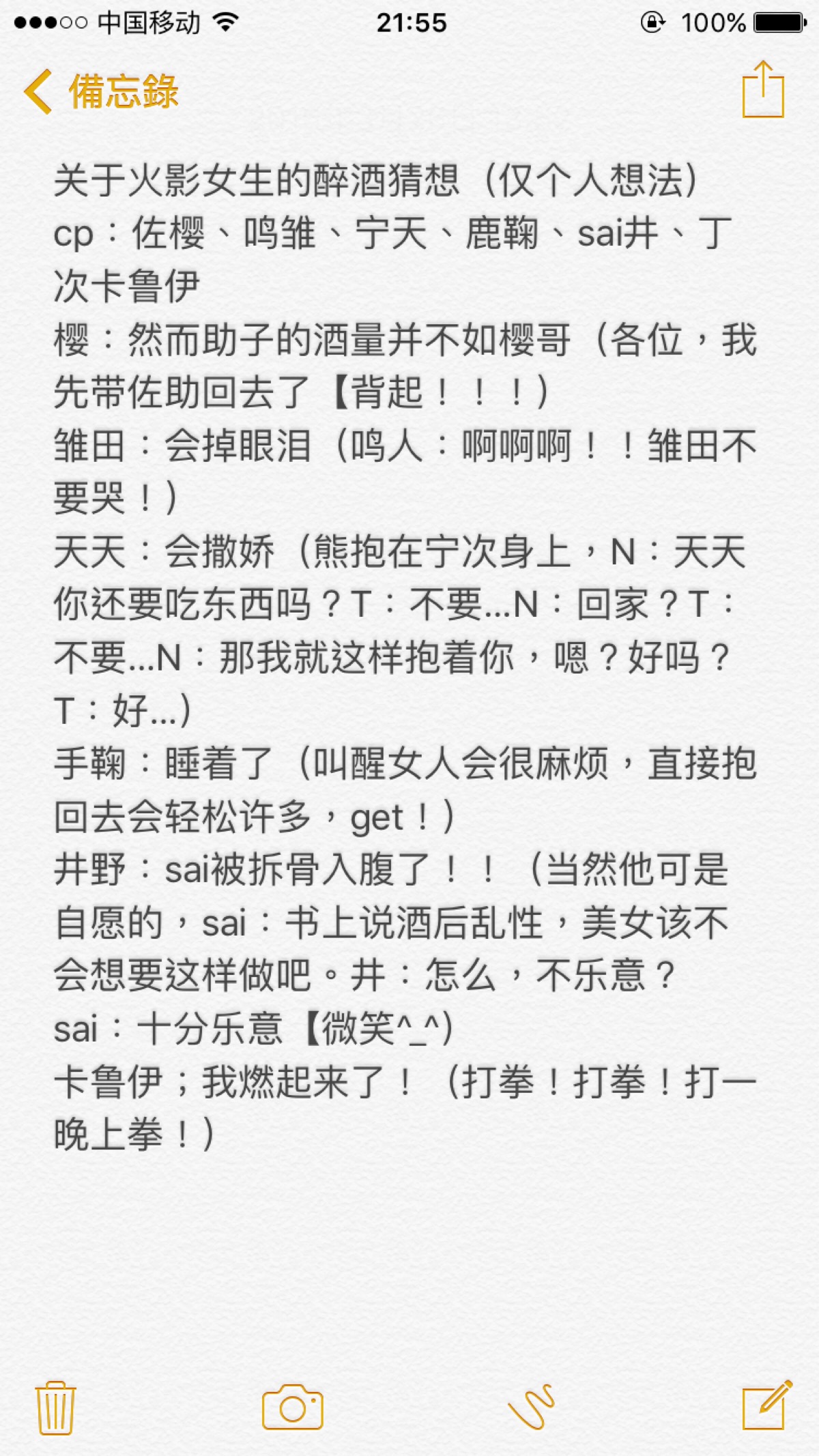Open the sketch drawing tool
Viewport: 819px width, 1456px height.
(x=531, y=1407)
